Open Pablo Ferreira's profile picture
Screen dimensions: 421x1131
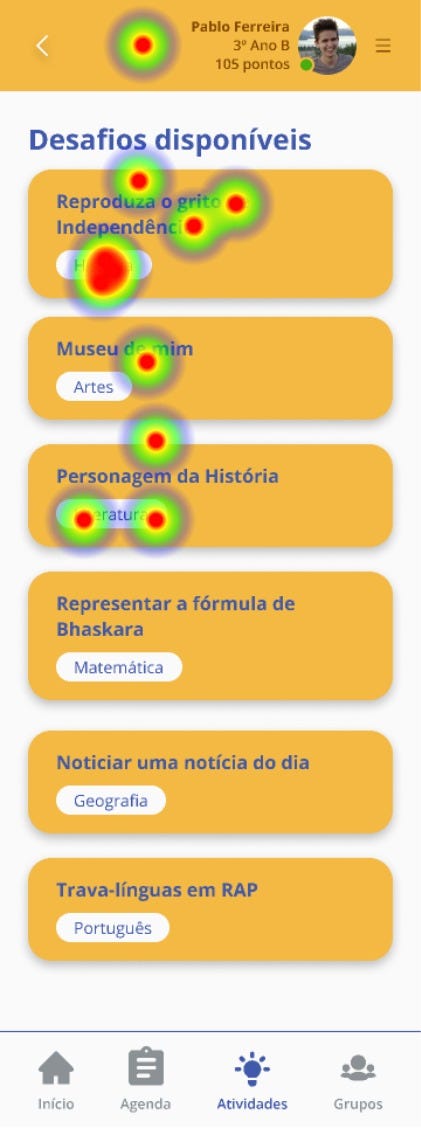coord(327,45)
